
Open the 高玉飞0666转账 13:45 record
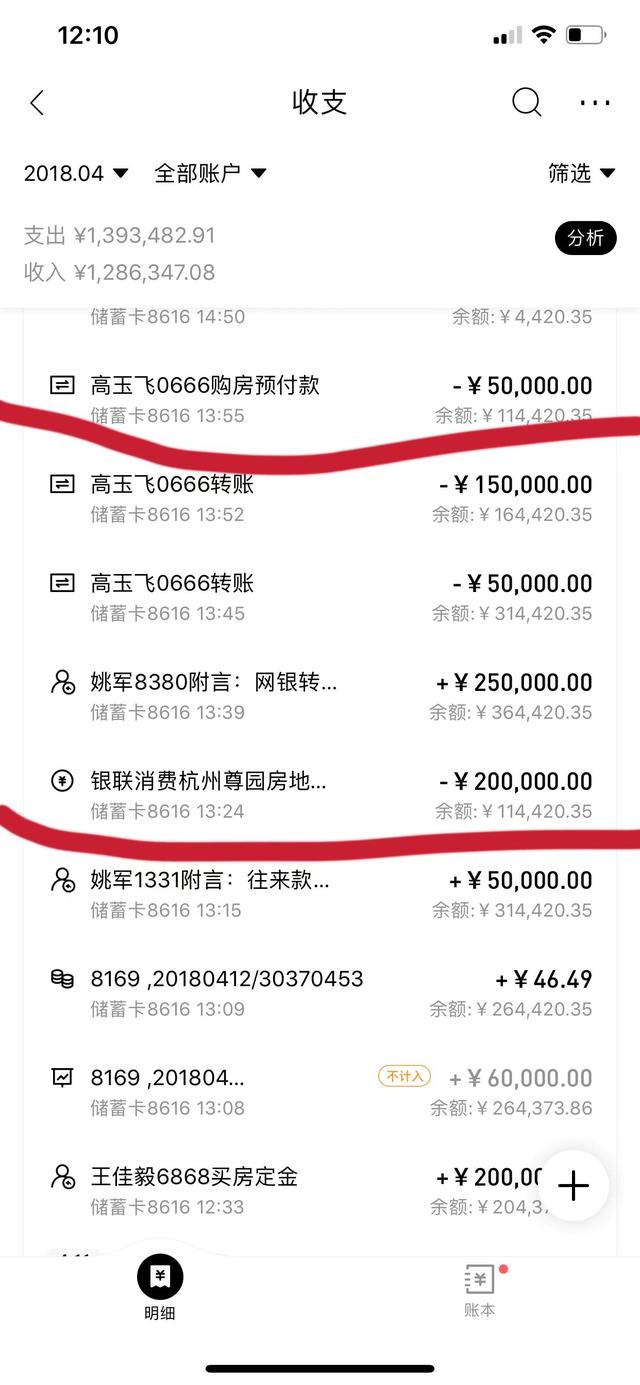click(x=320, y=597)
